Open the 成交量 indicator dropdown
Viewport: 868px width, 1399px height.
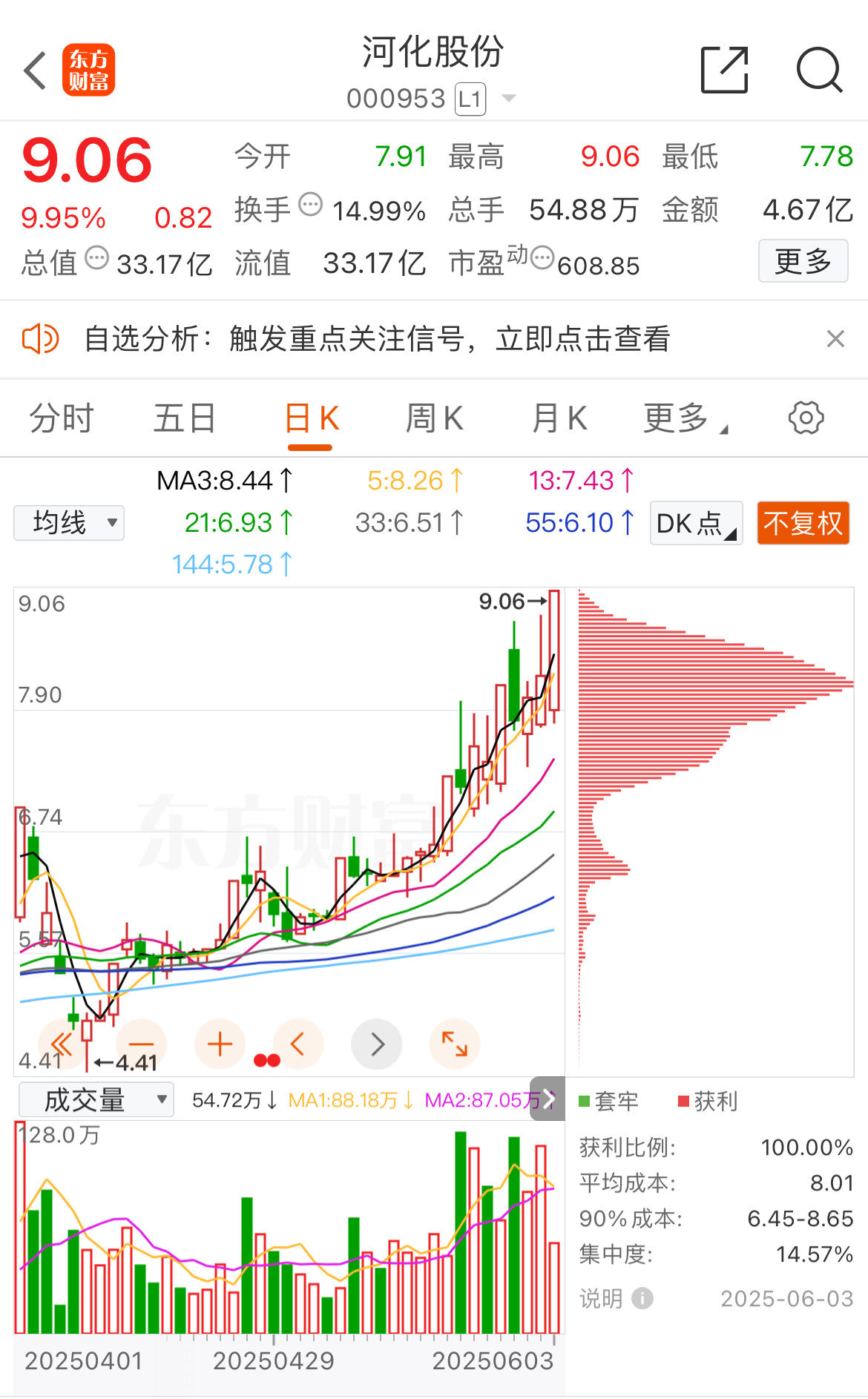coord(96,1099)
